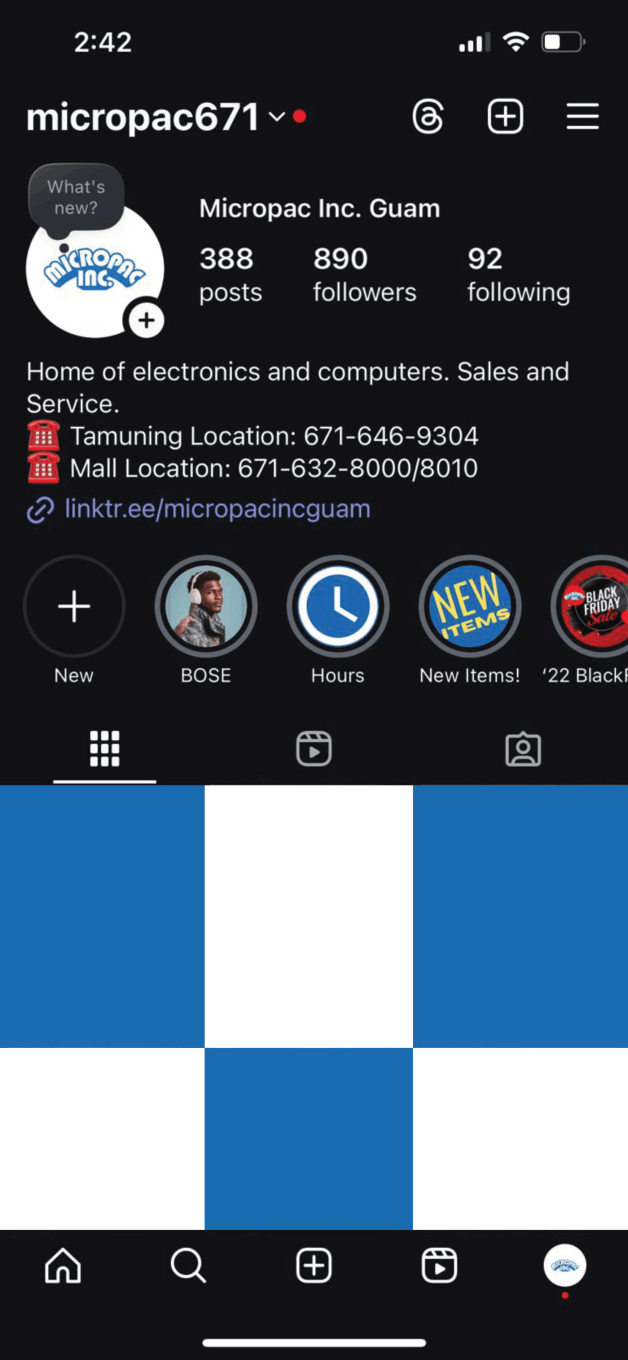Open the New Items! highlight
This screenshot has height=1360, width=628.
(x=469, y=607)
